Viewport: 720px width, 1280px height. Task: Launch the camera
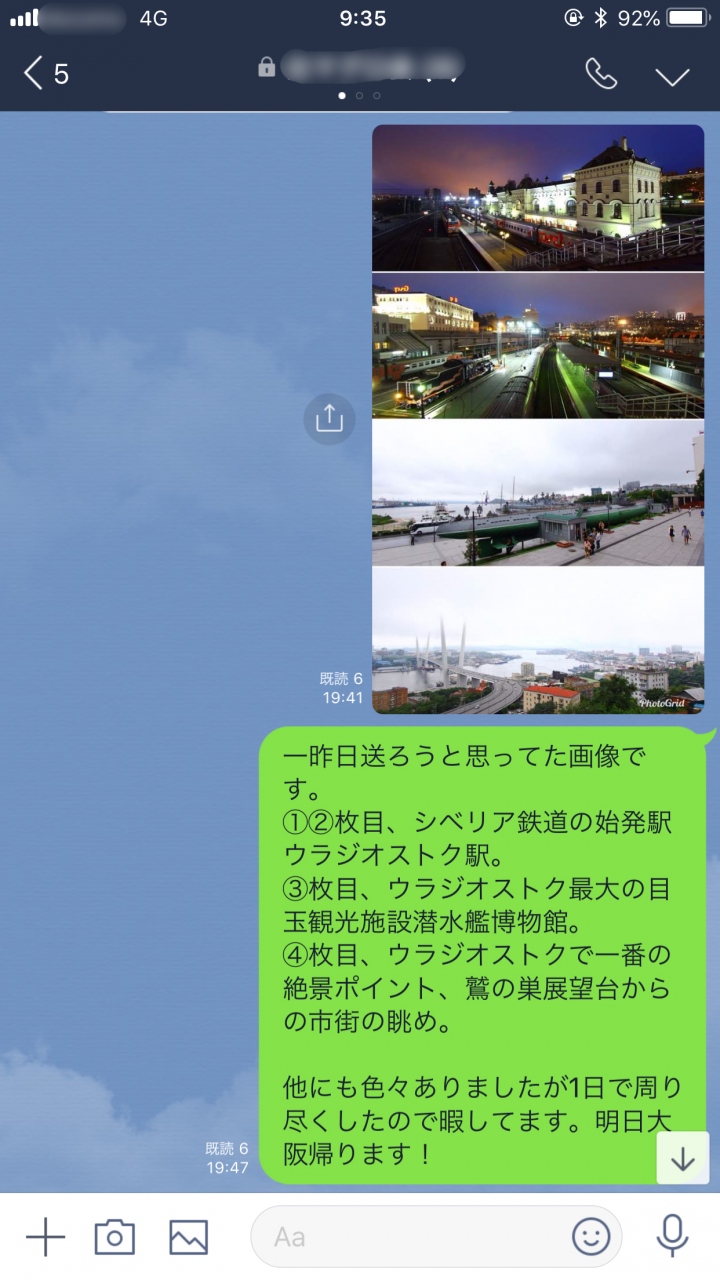coord(115,1237)
